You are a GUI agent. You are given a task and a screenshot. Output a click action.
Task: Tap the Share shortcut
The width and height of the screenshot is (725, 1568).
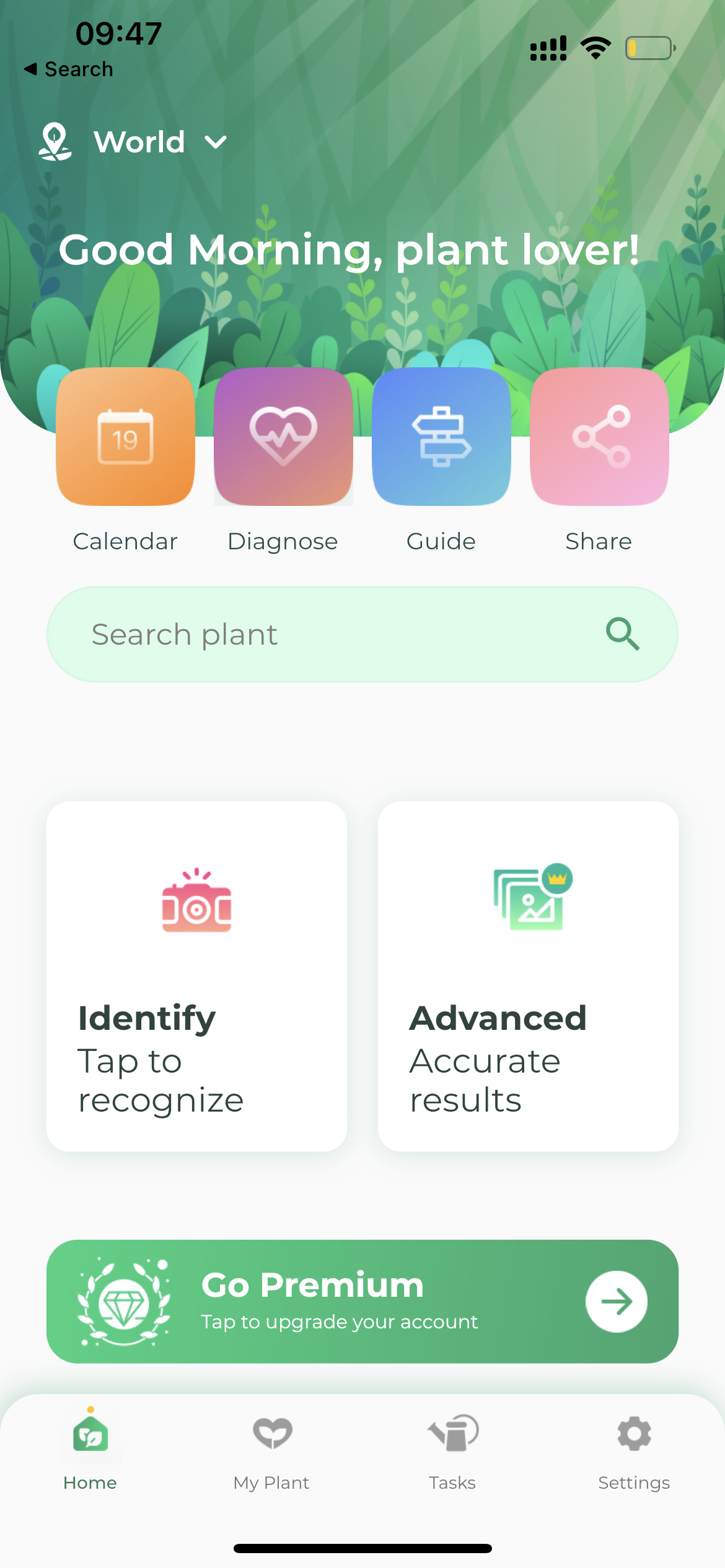pyautogui.click(x=599, y=437)
